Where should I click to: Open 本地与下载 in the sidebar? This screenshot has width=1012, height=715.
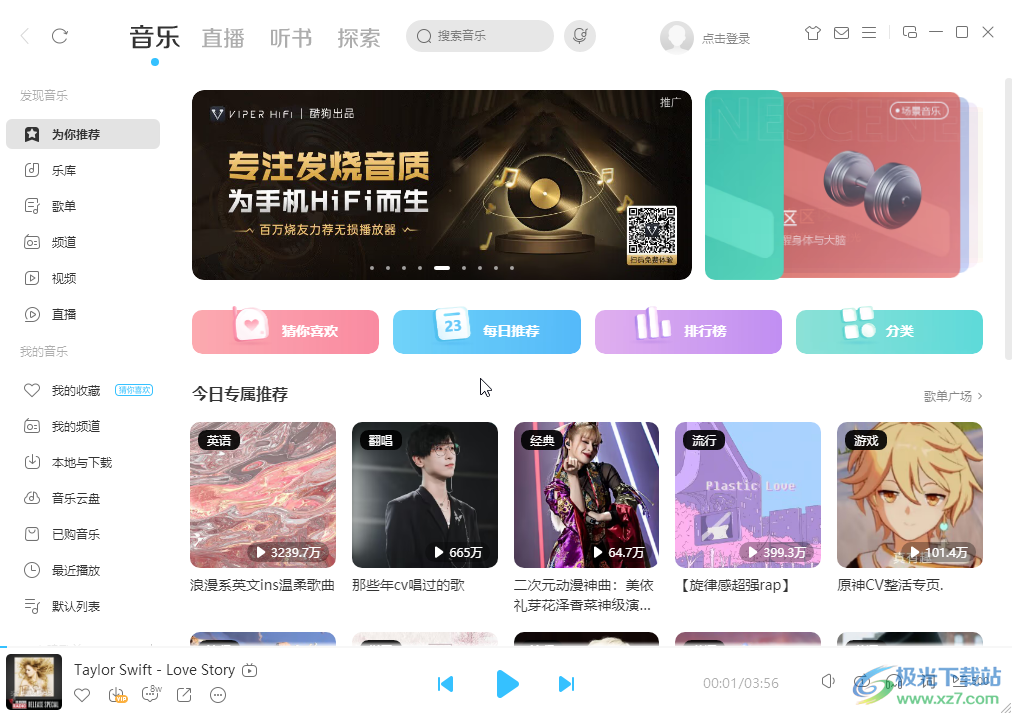coord(82,462)
